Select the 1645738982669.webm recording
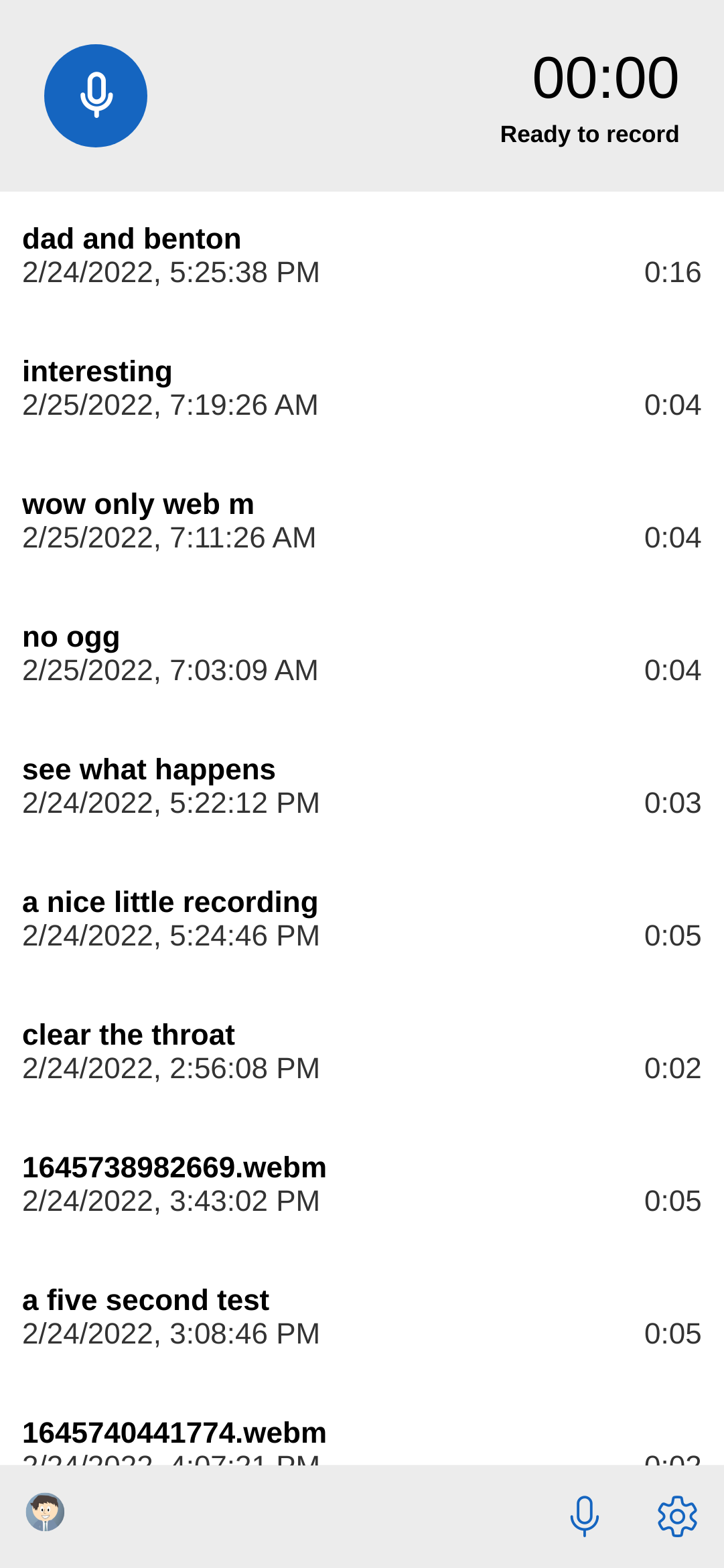This screenshot has height=1568, width=724. (x=174, y=1167)
